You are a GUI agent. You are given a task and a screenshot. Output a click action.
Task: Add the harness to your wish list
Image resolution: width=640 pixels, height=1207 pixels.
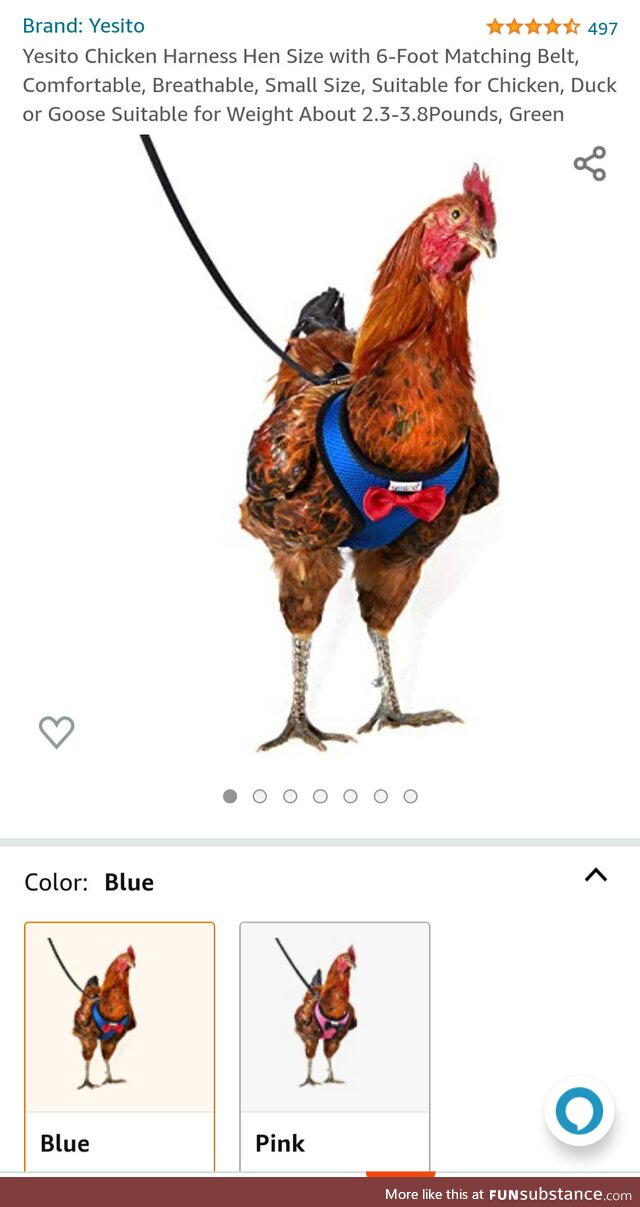pos(57,732)
